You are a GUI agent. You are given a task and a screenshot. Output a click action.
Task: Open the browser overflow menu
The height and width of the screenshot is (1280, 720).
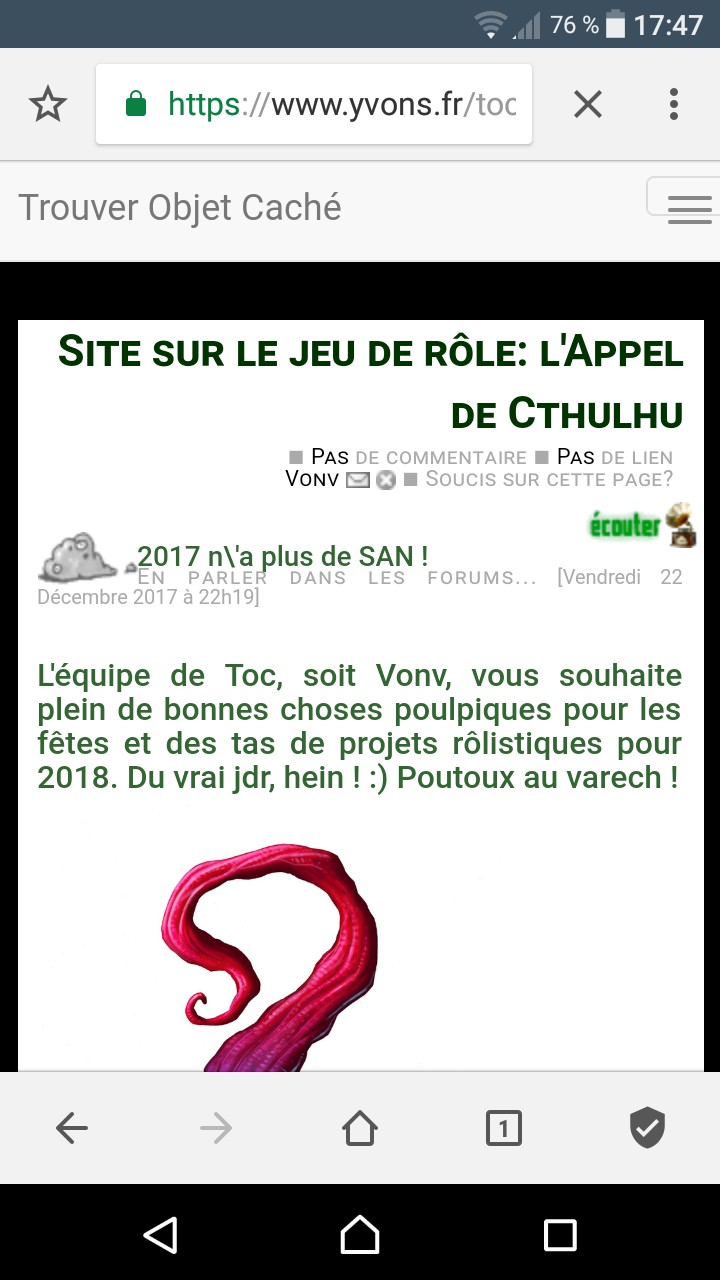coord(674,104)
